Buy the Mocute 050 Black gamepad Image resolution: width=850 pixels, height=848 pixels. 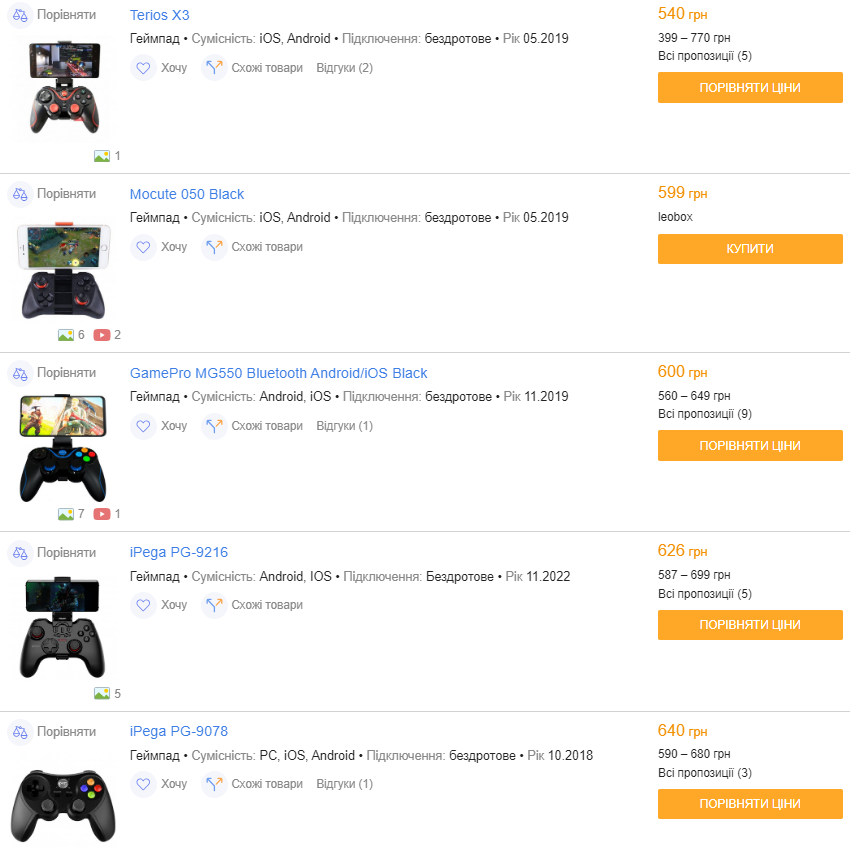(750, 249)
